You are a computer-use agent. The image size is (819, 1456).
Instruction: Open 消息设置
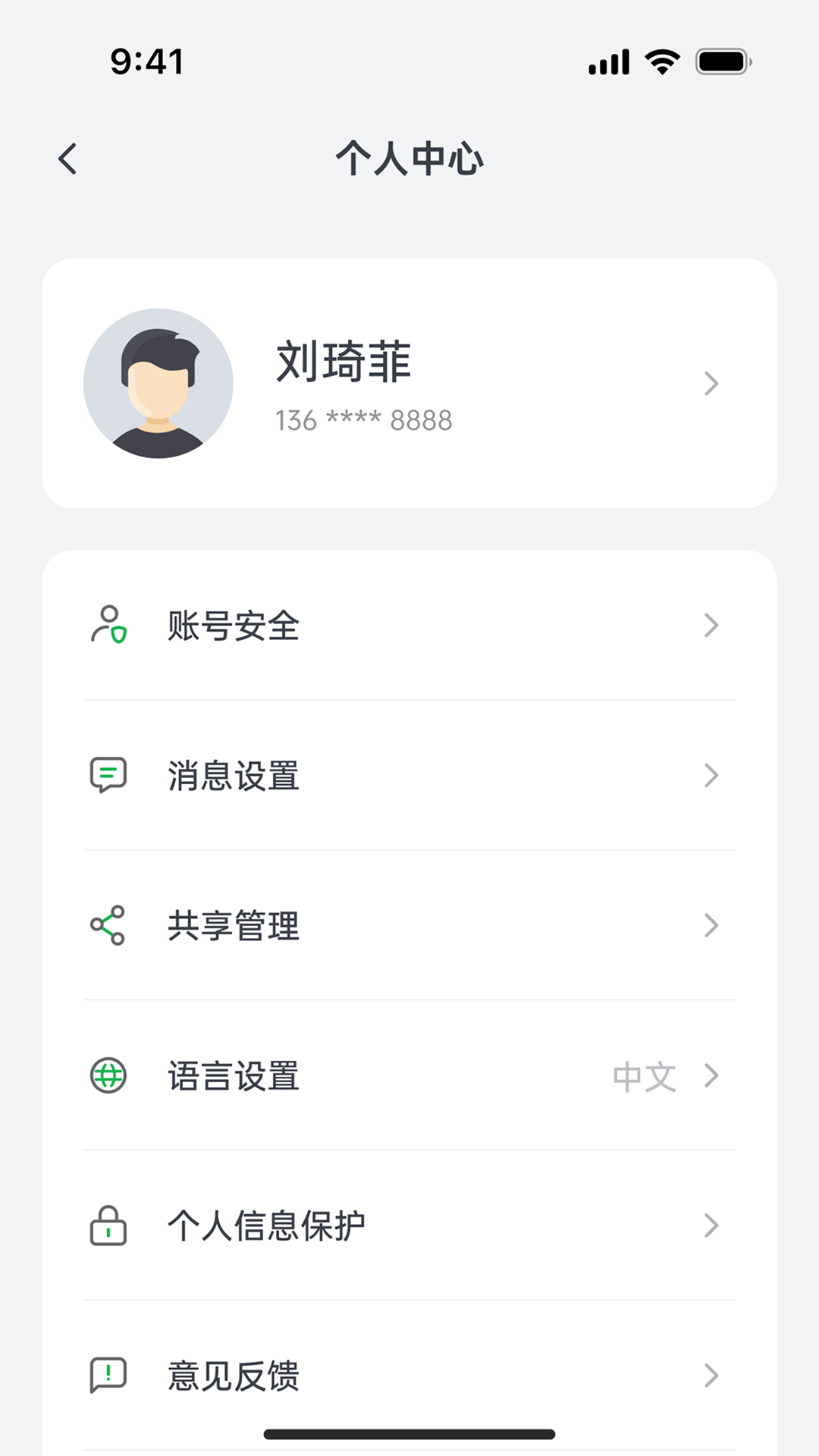[409, 776]
